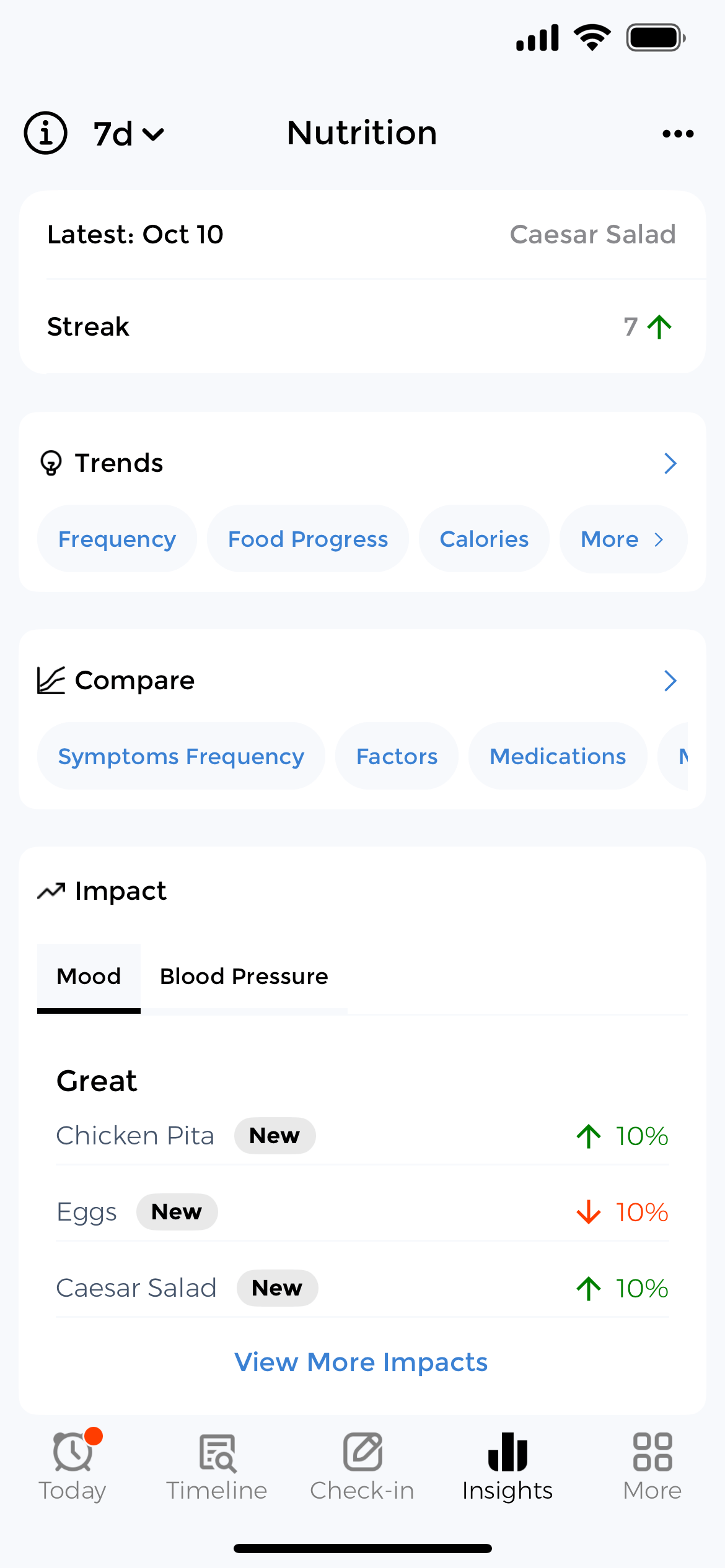Open the 7d time range dropdown

127,133
